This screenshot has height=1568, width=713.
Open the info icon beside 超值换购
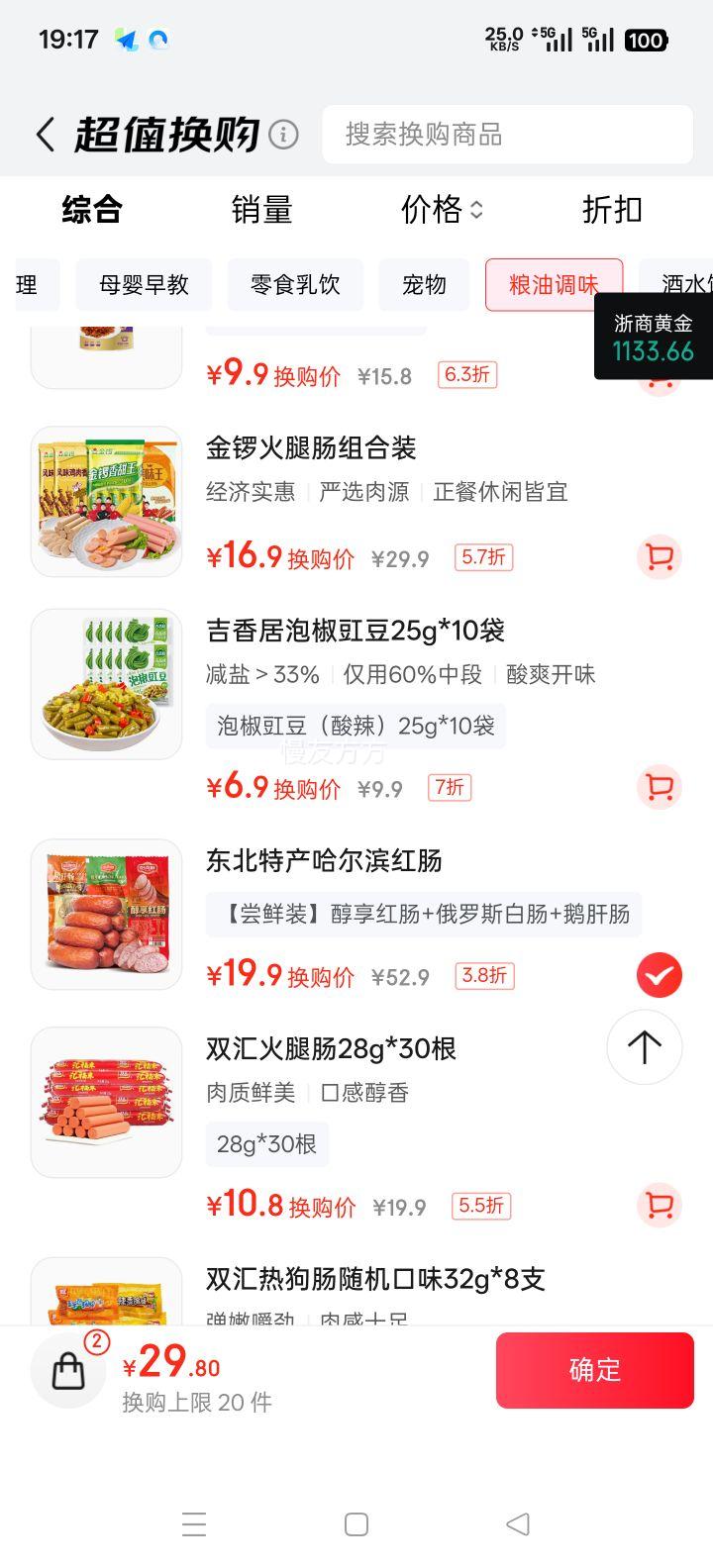[x=283, y=134]
